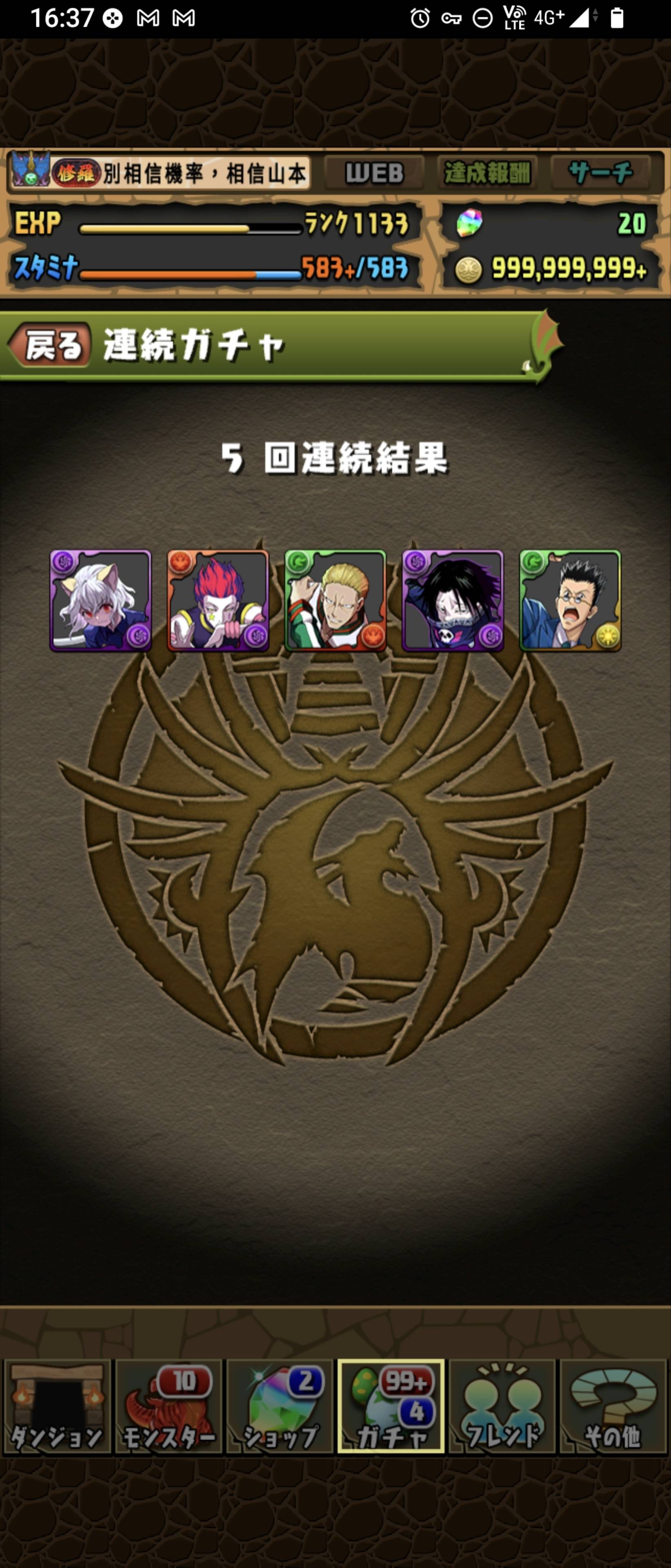Screen dimensions: 671x1568
Task: View the glasses-wearing suited monster card
Action: pyautogui.click(x=570, y=601)
